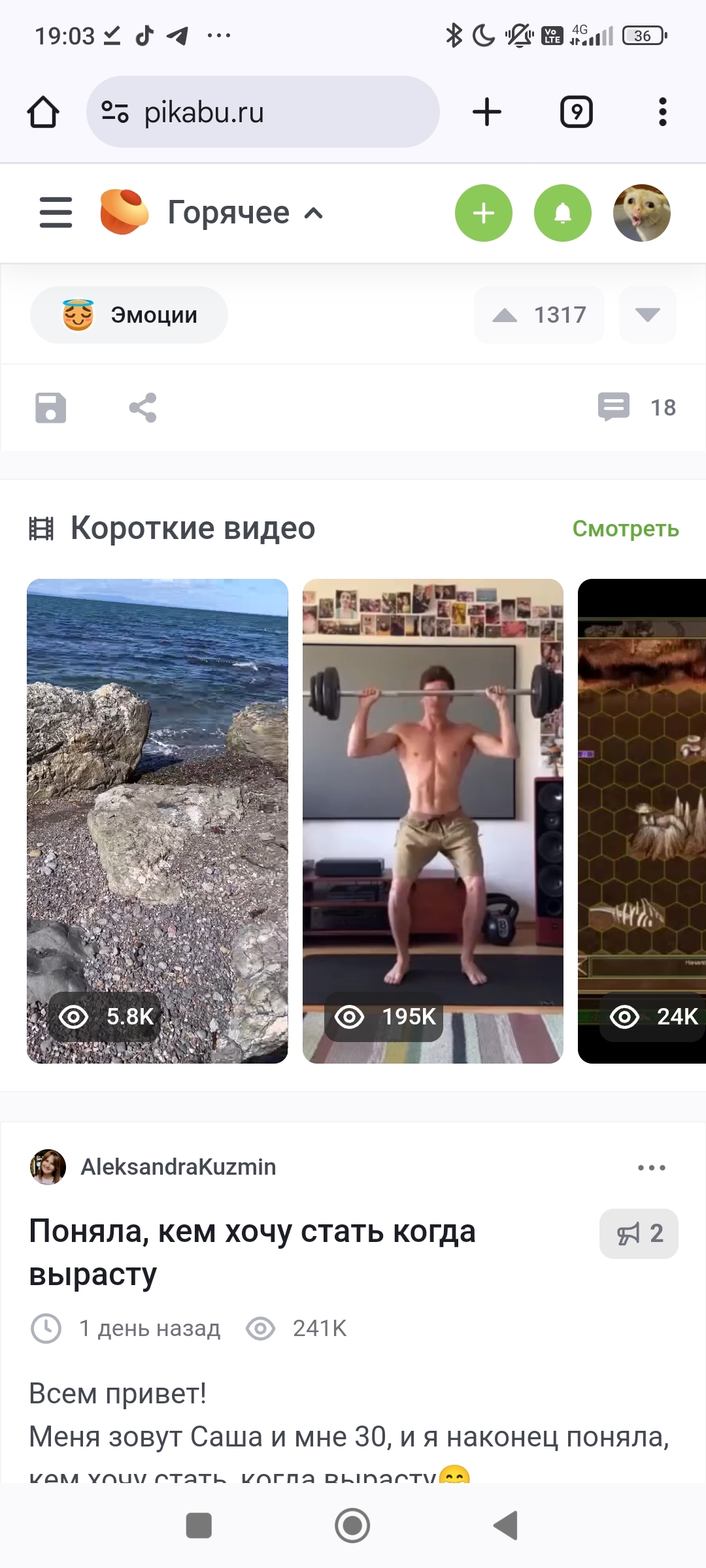Viewport: 706px width, 1568px height.
Task: Tap the pikabu.ru address bar
Action: pos(261,112)
